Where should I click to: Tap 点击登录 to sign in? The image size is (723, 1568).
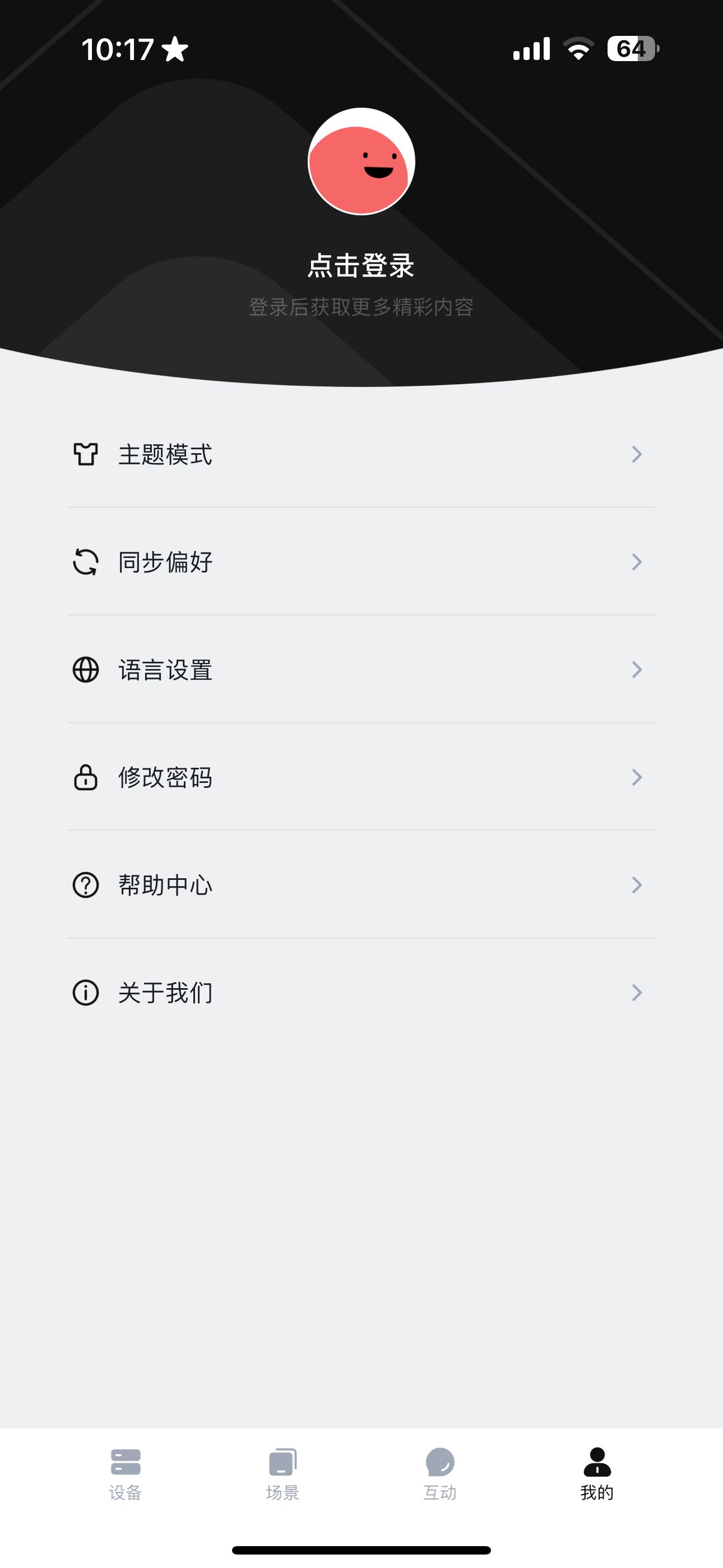pyautogui.click(x=361, y=266)
